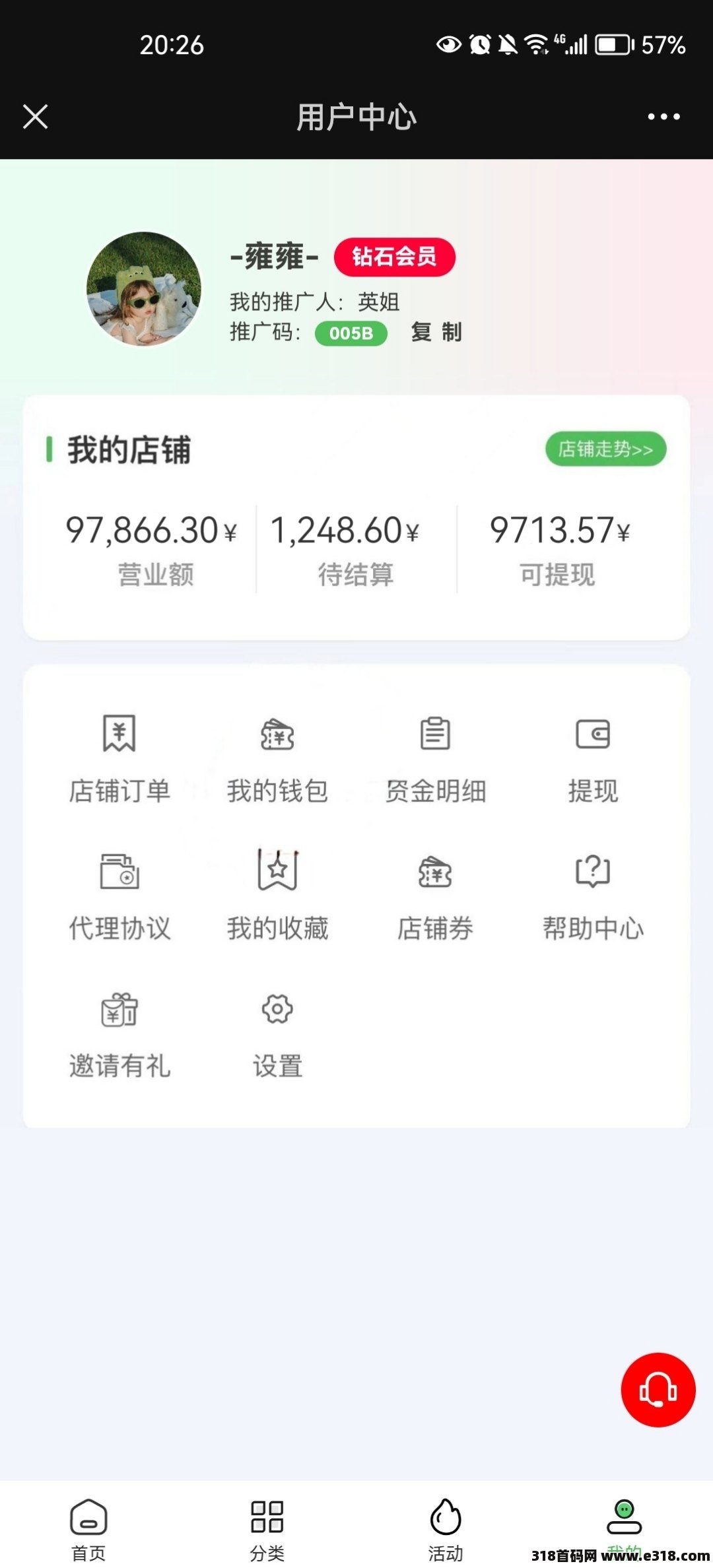This screenshot has width=713, height=1568.
Task: Go to 提现 withdrawal
Action: (593, 759)
